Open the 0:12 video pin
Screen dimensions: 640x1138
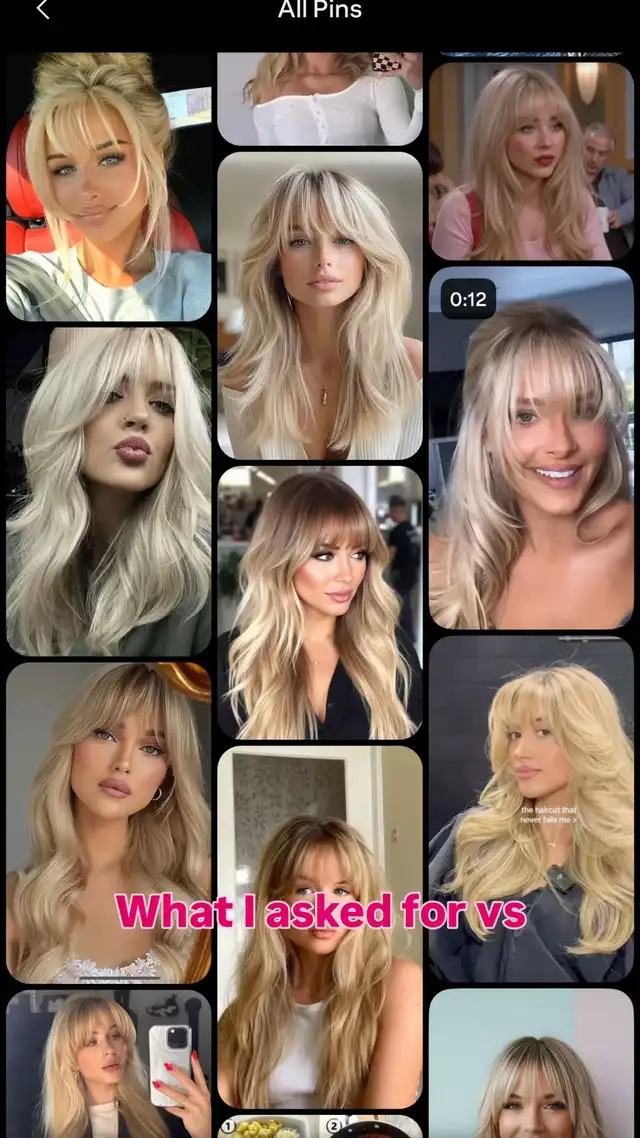(x=531, y=448)
